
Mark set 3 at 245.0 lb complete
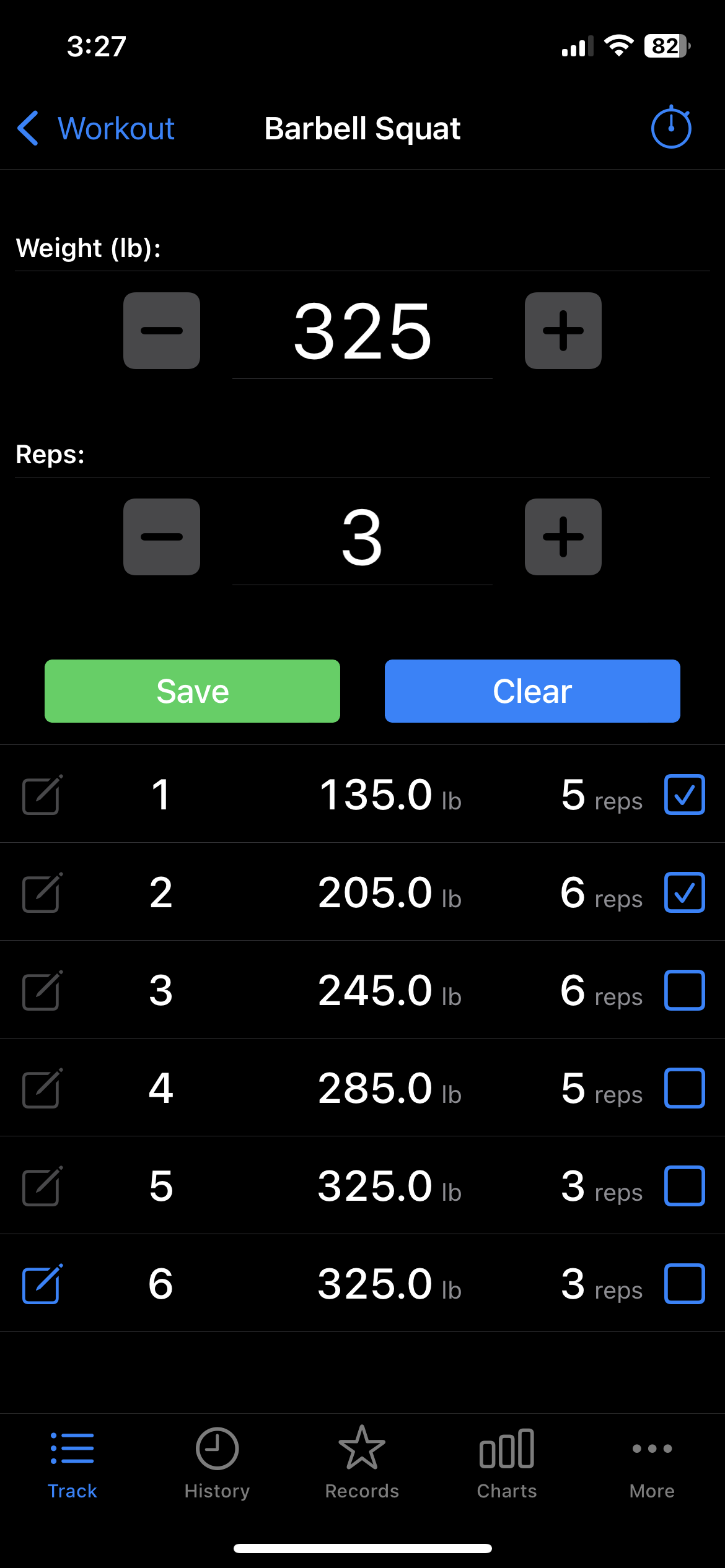click(684, 990)
